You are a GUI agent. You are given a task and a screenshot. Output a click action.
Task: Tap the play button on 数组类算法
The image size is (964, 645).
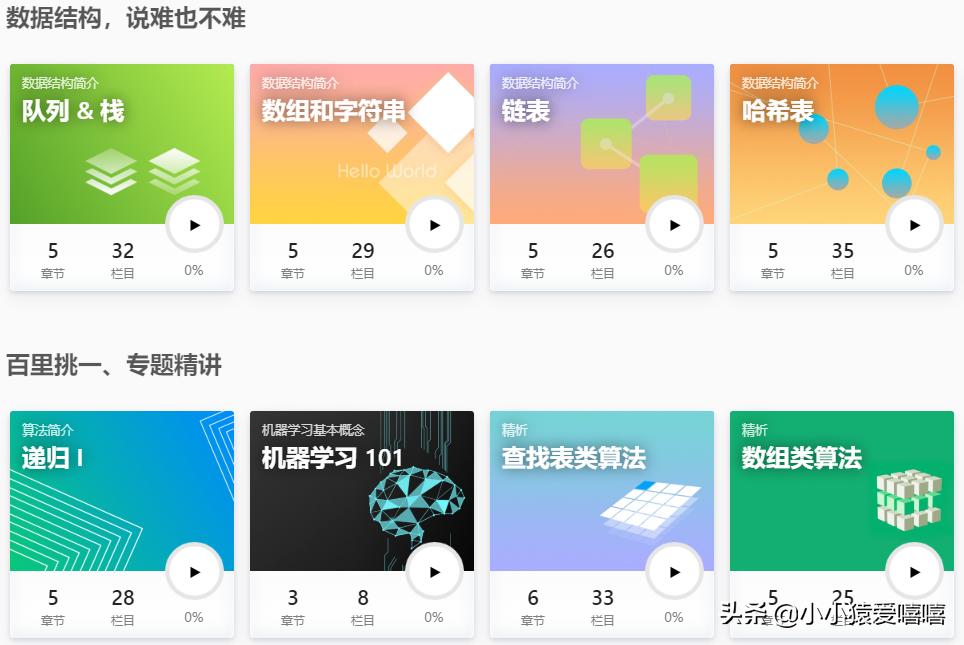[914, 572]
